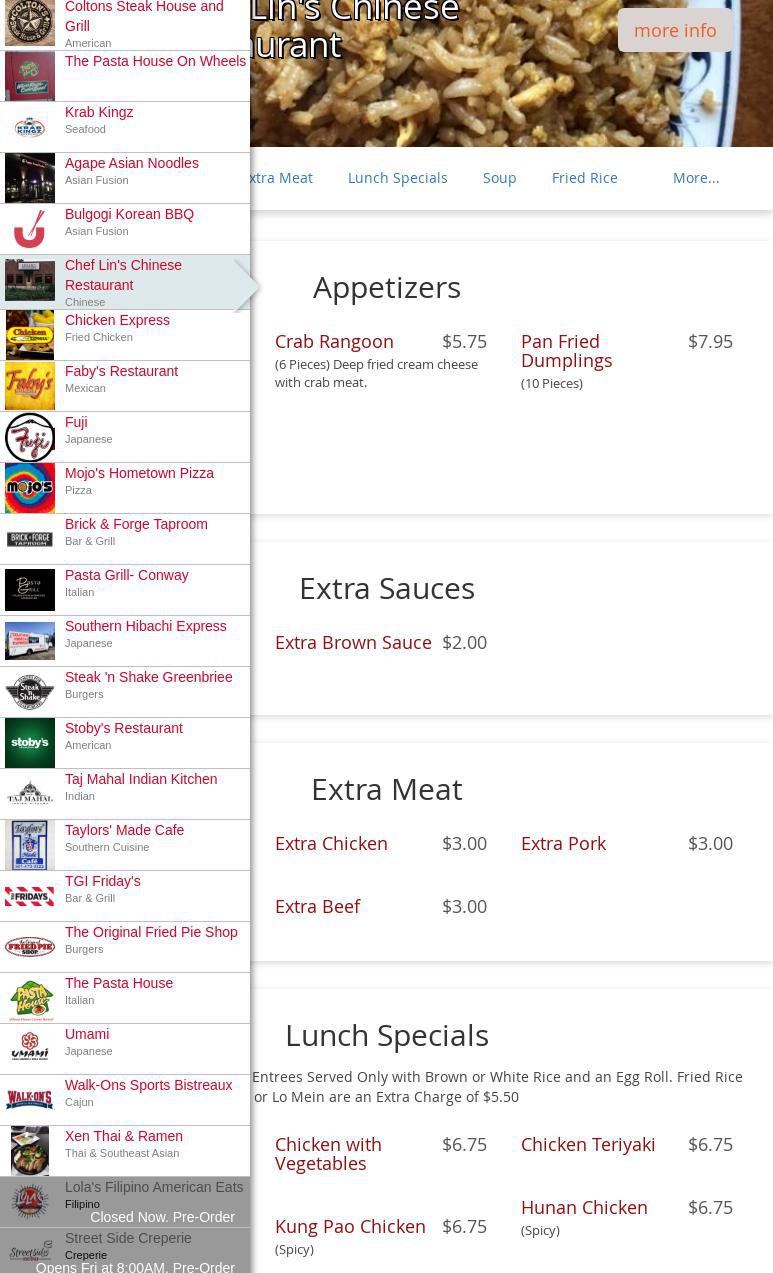Add Pan Fried Dumplings item
Screen dimensions: 773x1273
566,351
